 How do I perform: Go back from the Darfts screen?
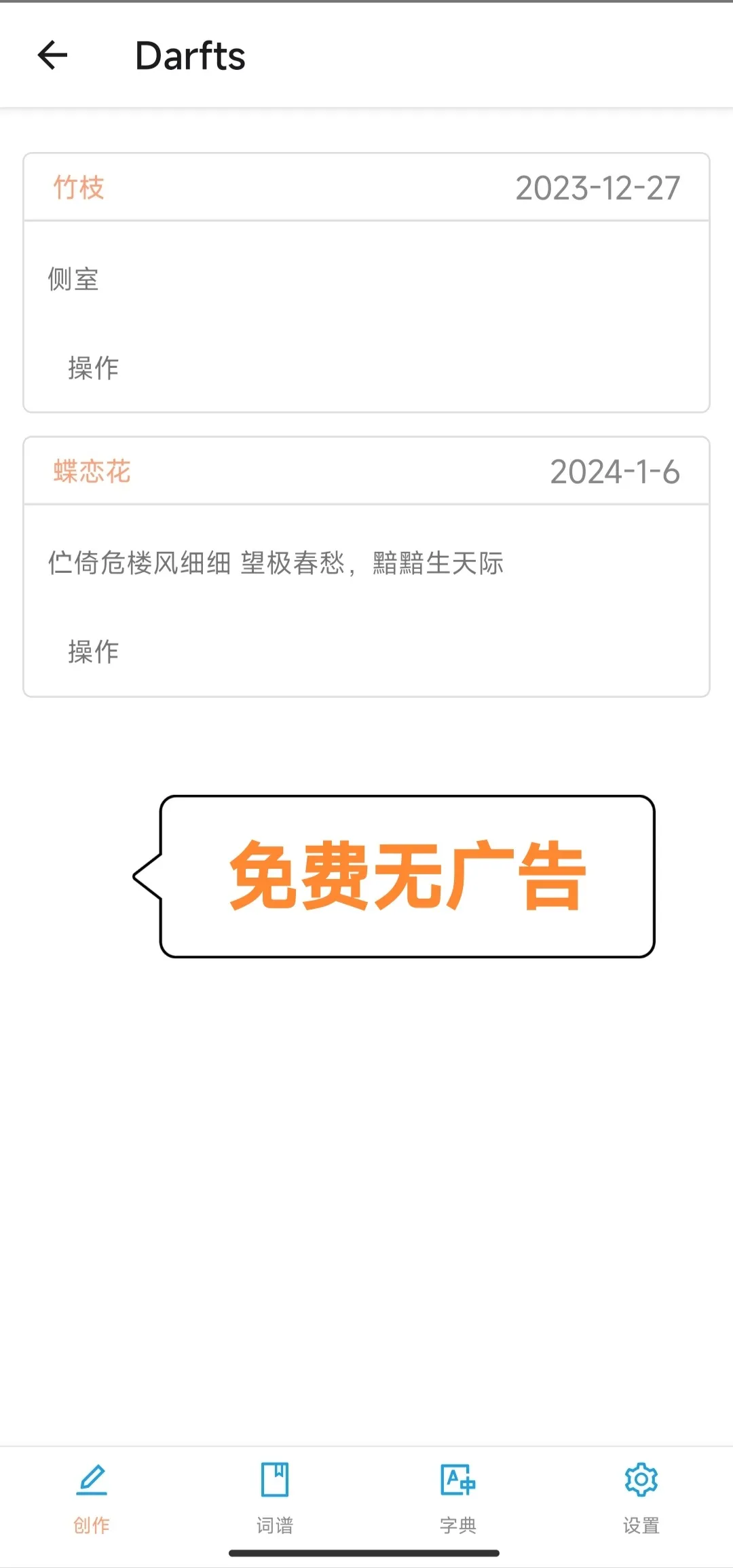tap(52, 55)
